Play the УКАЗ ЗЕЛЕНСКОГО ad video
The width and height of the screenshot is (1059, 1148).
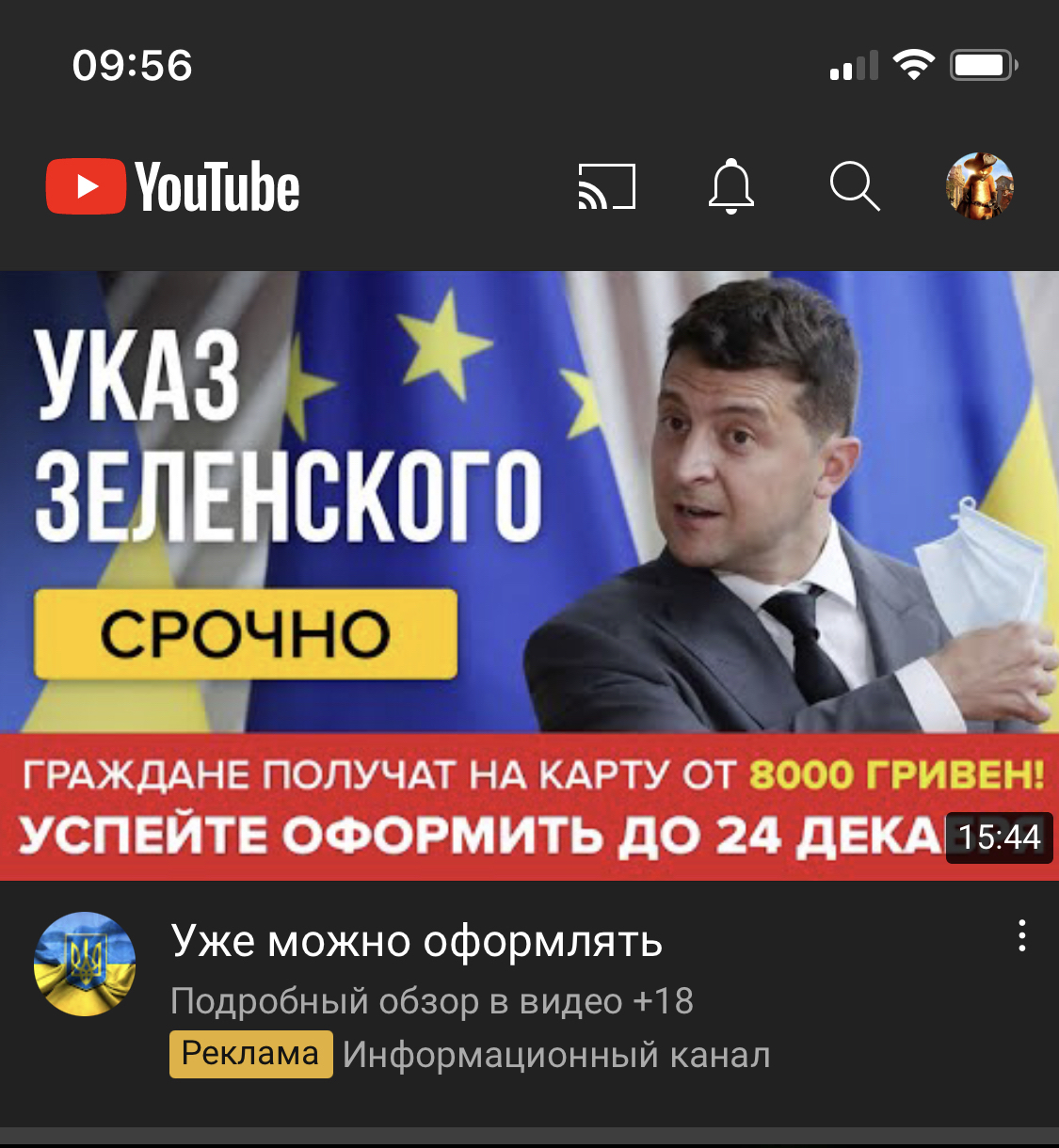pos(529,574)
